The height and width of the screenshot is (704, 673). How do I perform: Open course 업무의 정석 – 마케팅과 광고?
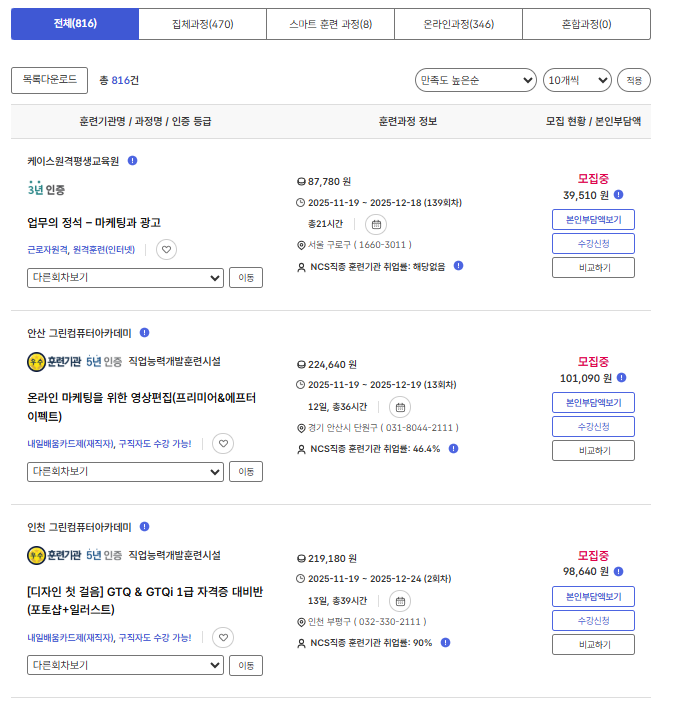94,222
